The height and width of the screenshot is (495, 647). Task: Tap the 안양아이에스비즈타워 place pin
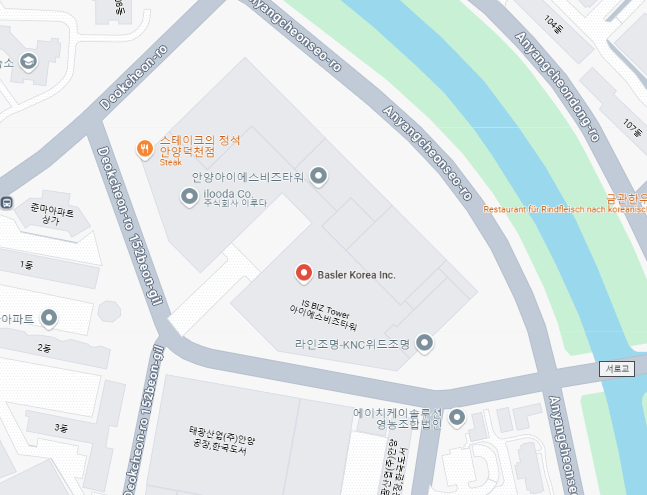pos(319,177)
